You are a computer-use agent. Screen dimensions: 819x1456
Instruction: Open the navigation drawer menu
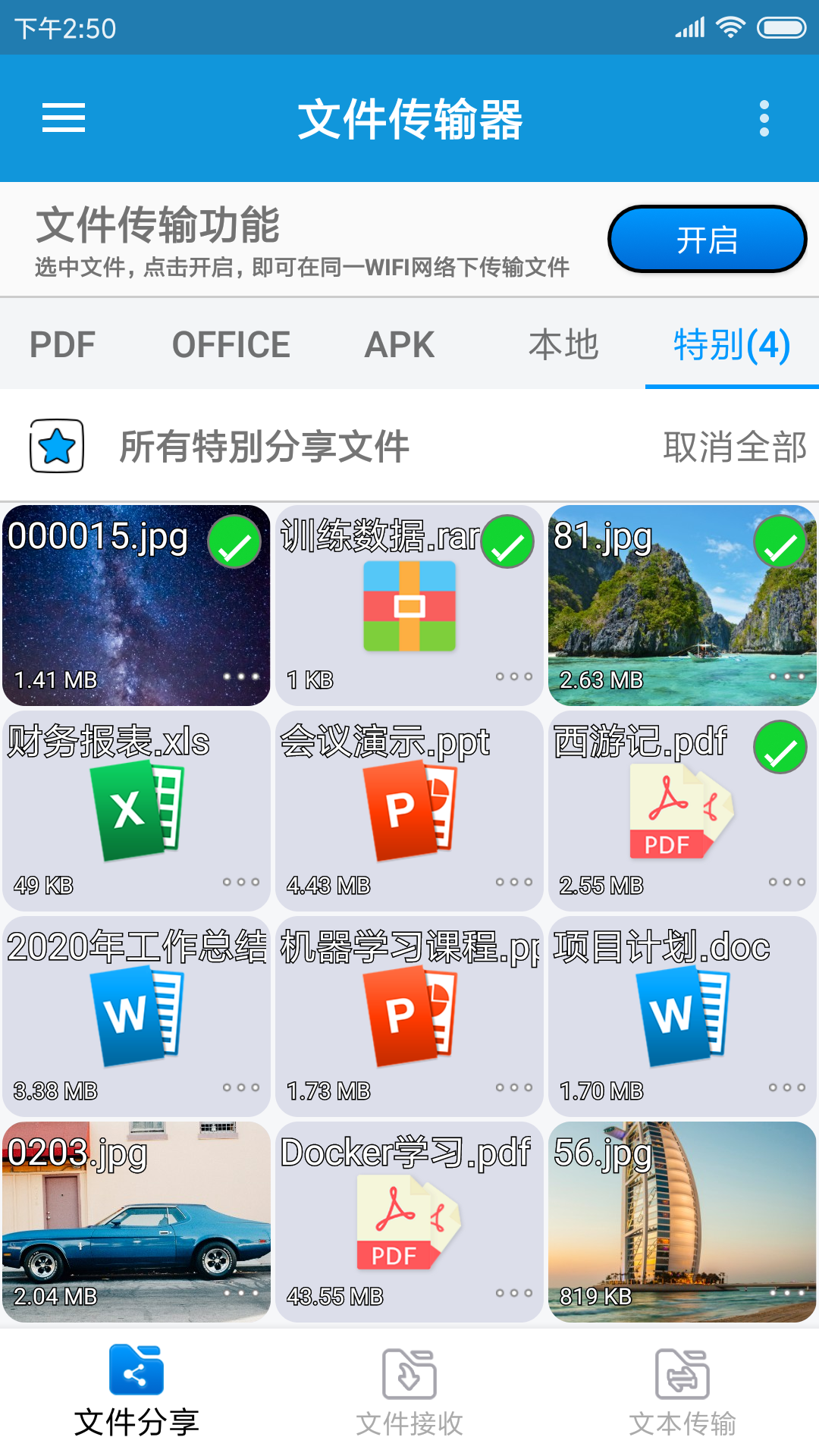64,118
